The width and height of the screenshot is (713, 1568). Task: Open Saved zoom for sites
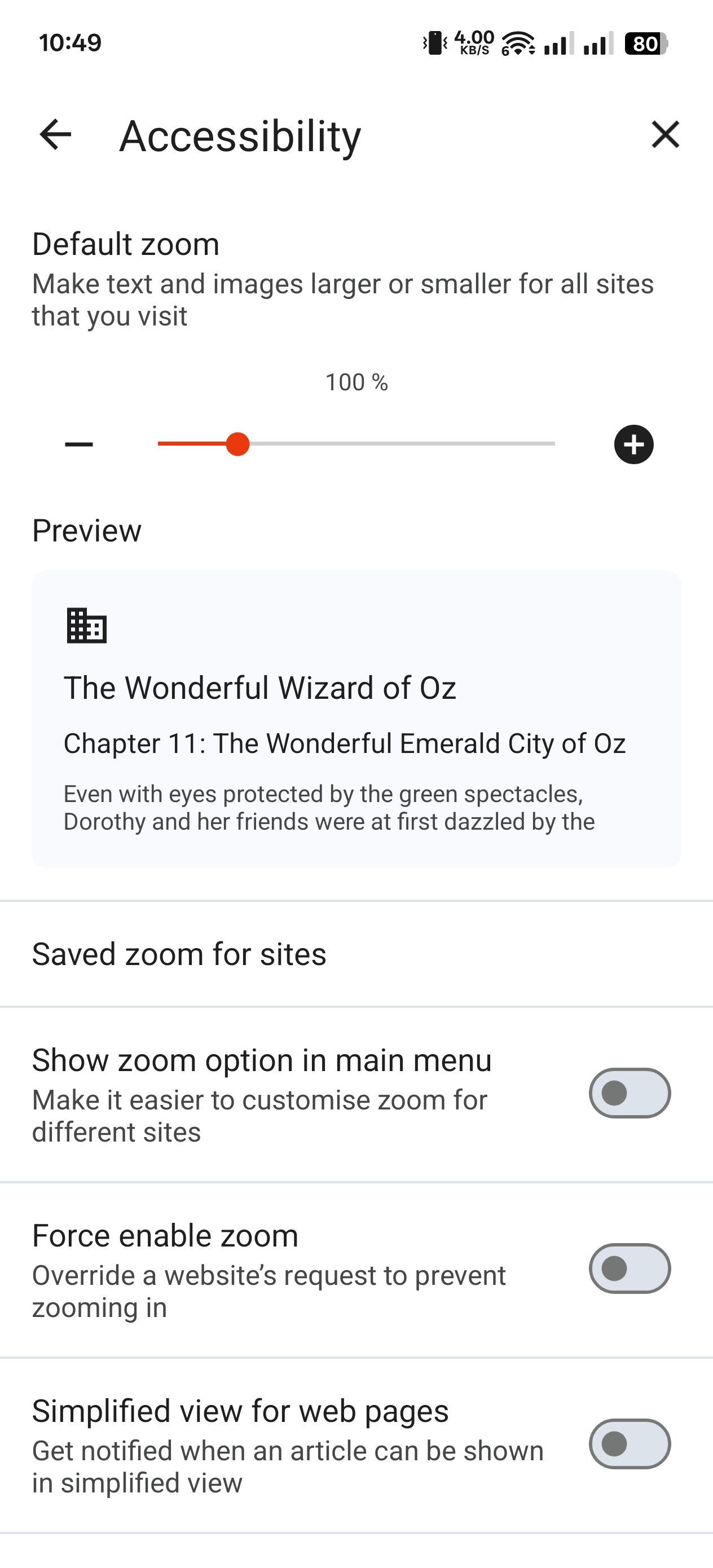pyautogui.click(x=179, y=954)
